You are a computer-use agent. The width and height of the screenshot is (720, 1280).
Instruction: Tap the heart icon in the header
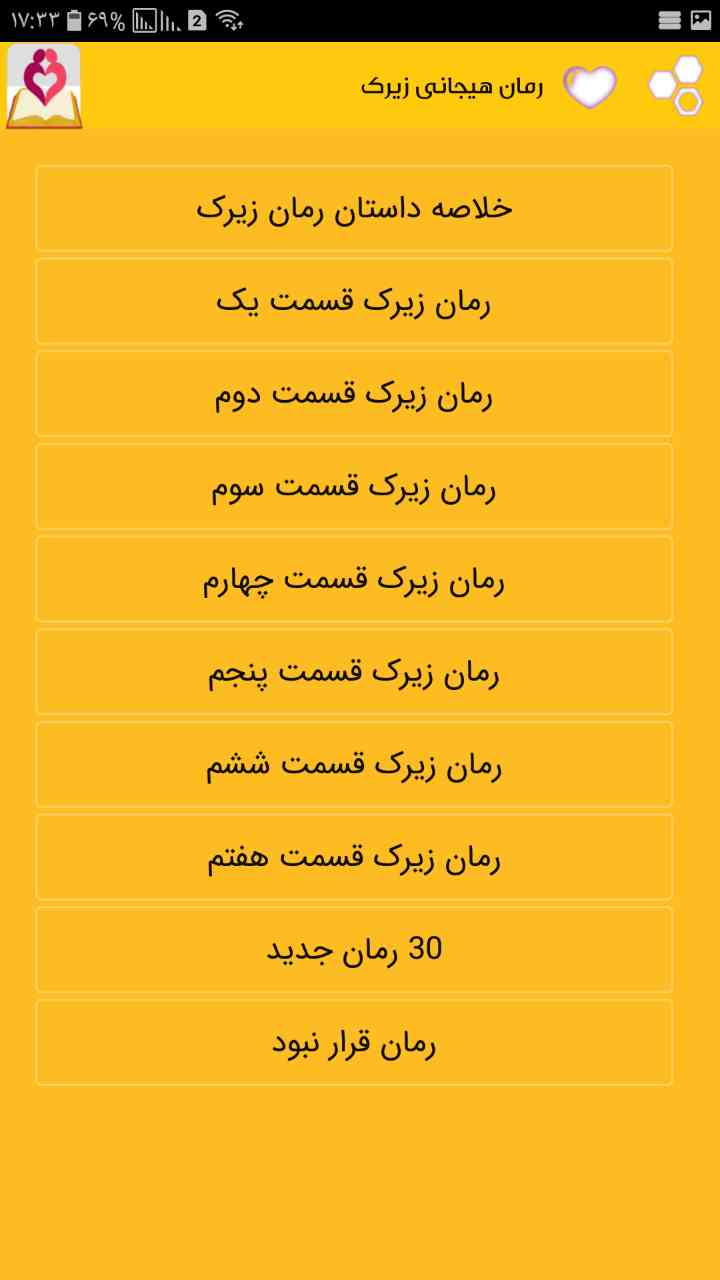click(590, 87)
